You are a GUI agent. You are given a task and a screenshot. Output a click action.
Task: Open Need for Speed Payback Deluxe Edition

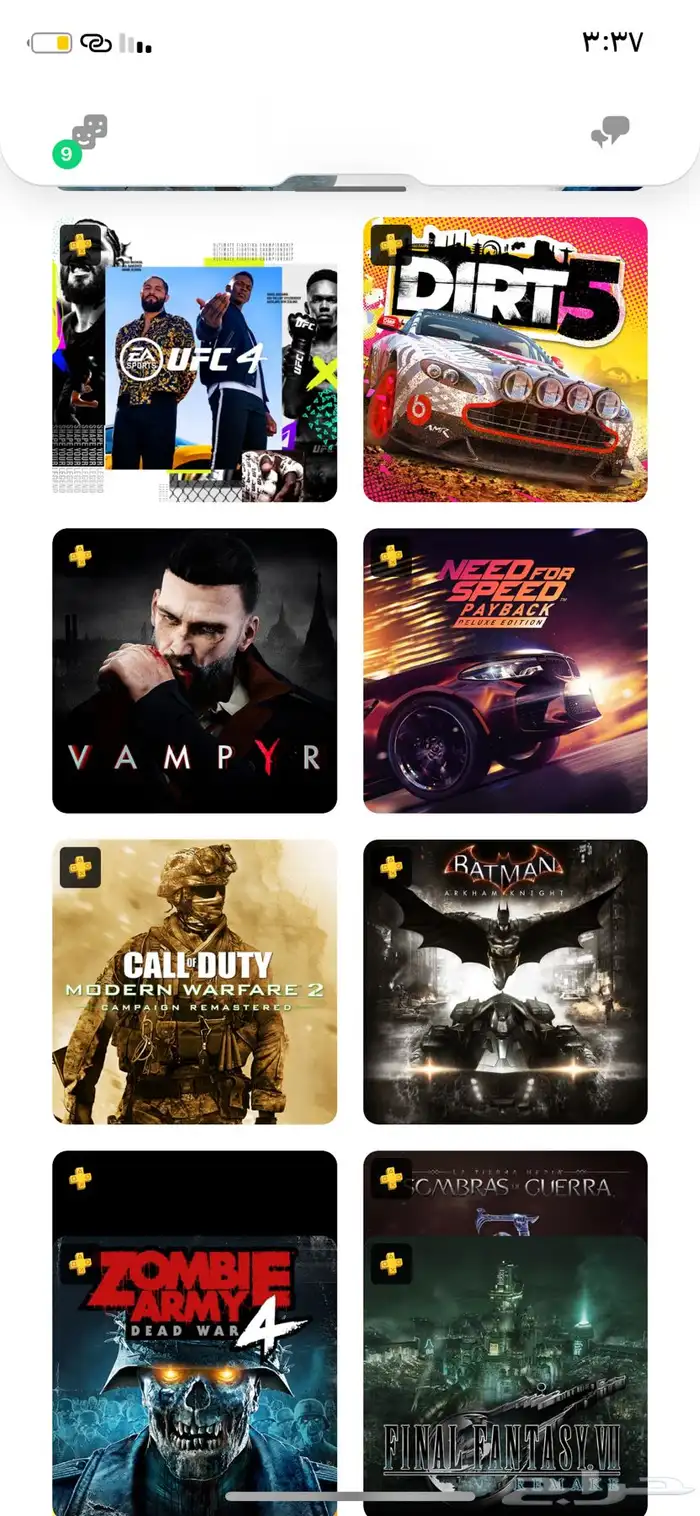point(505,670)
